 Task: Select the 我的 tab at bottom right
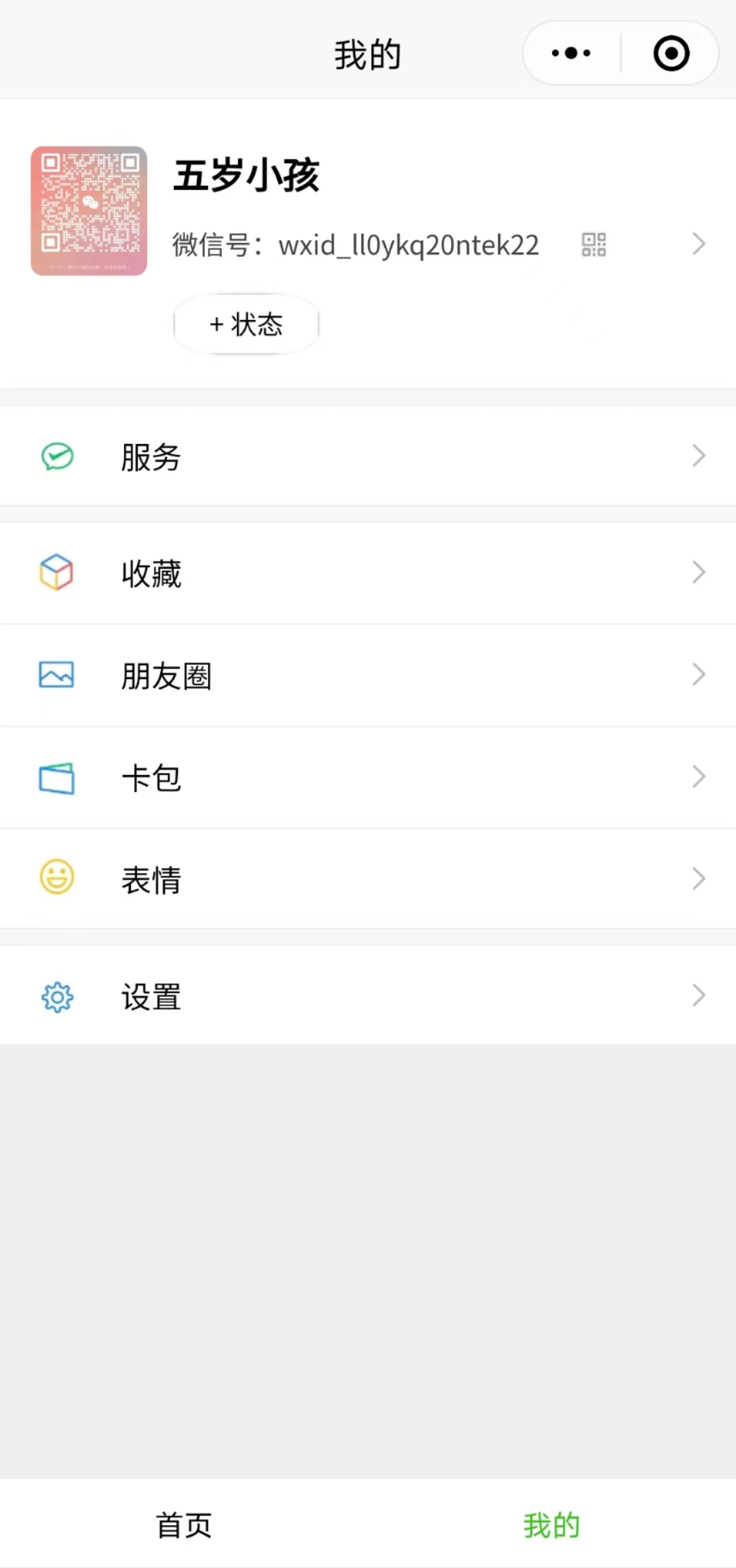tap(552, 1526)
